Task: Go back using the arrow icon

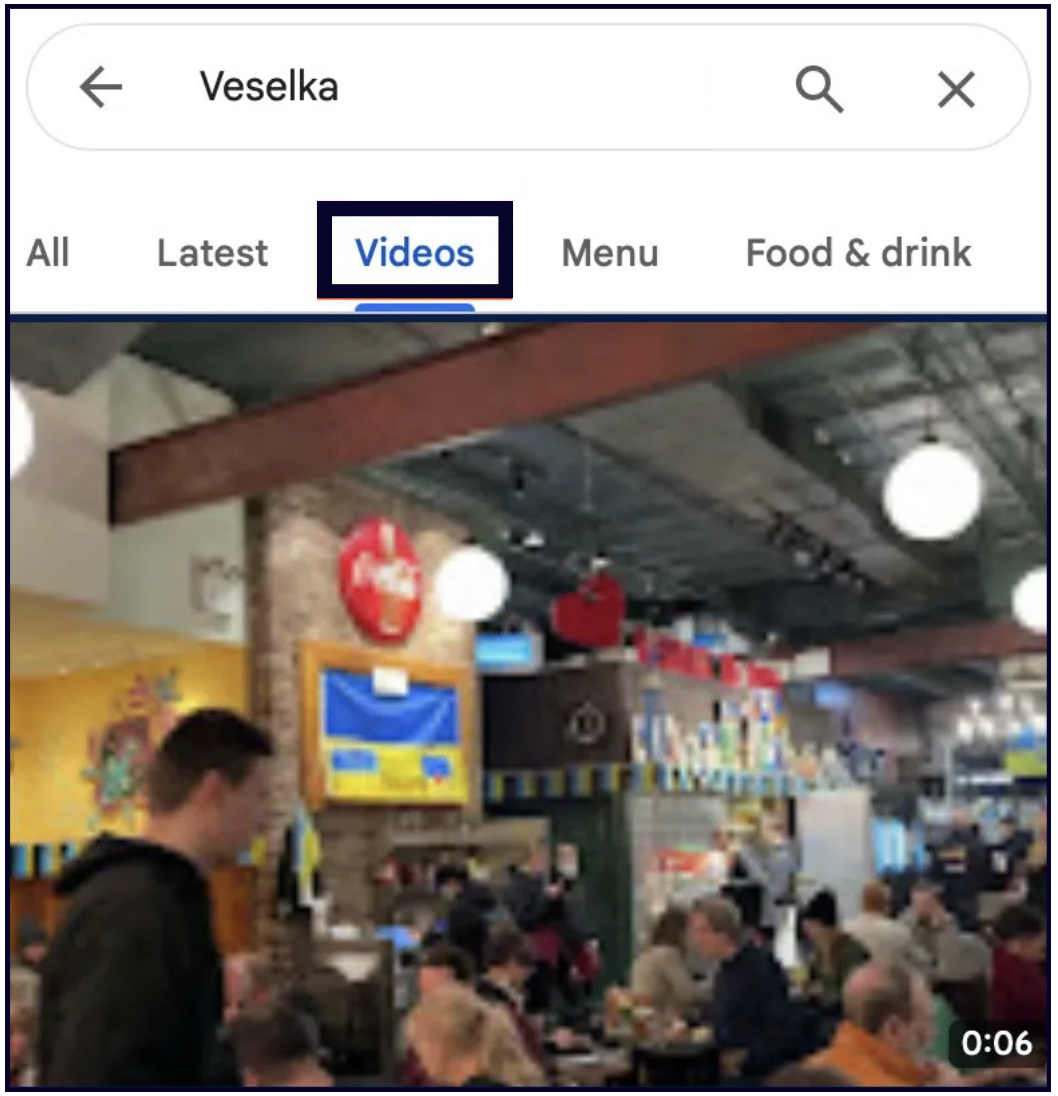Action: pos(100,89)
